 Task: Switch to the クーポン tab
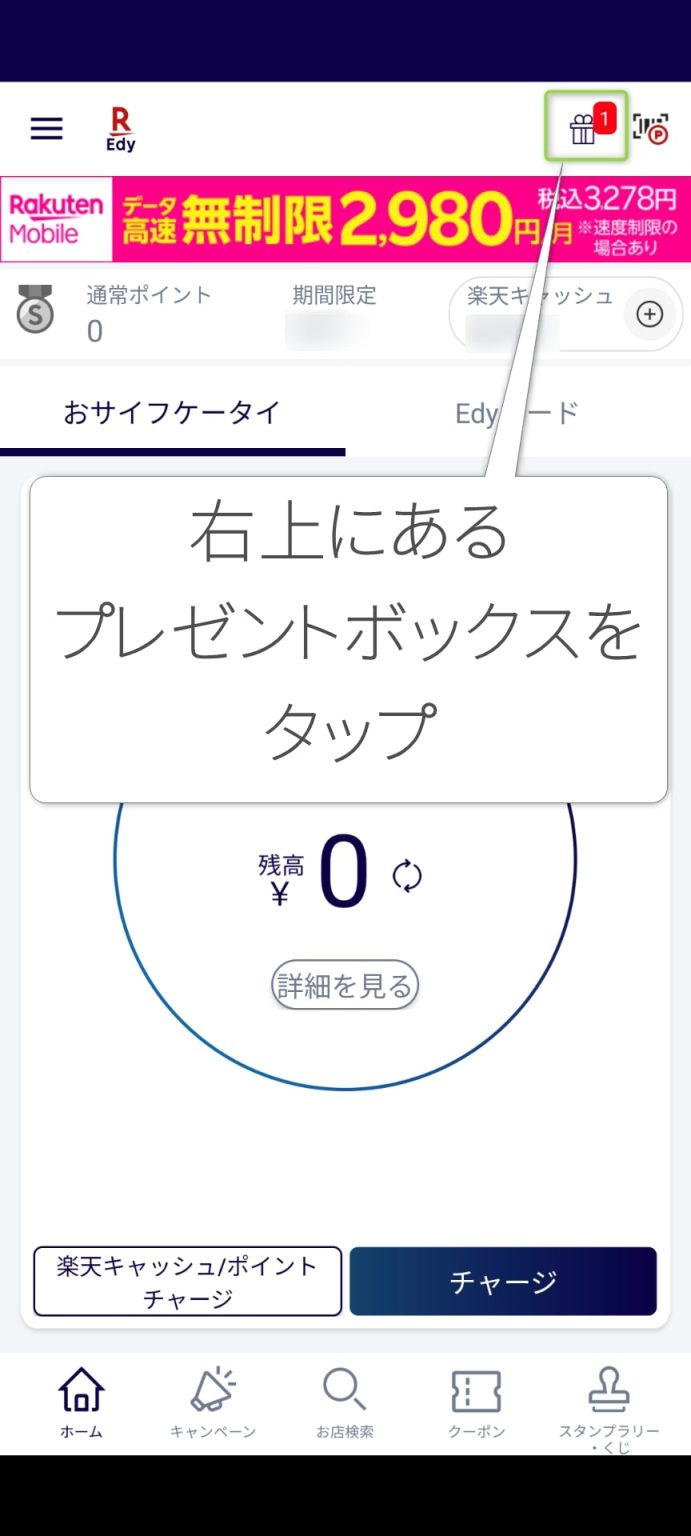(477, 1403)
